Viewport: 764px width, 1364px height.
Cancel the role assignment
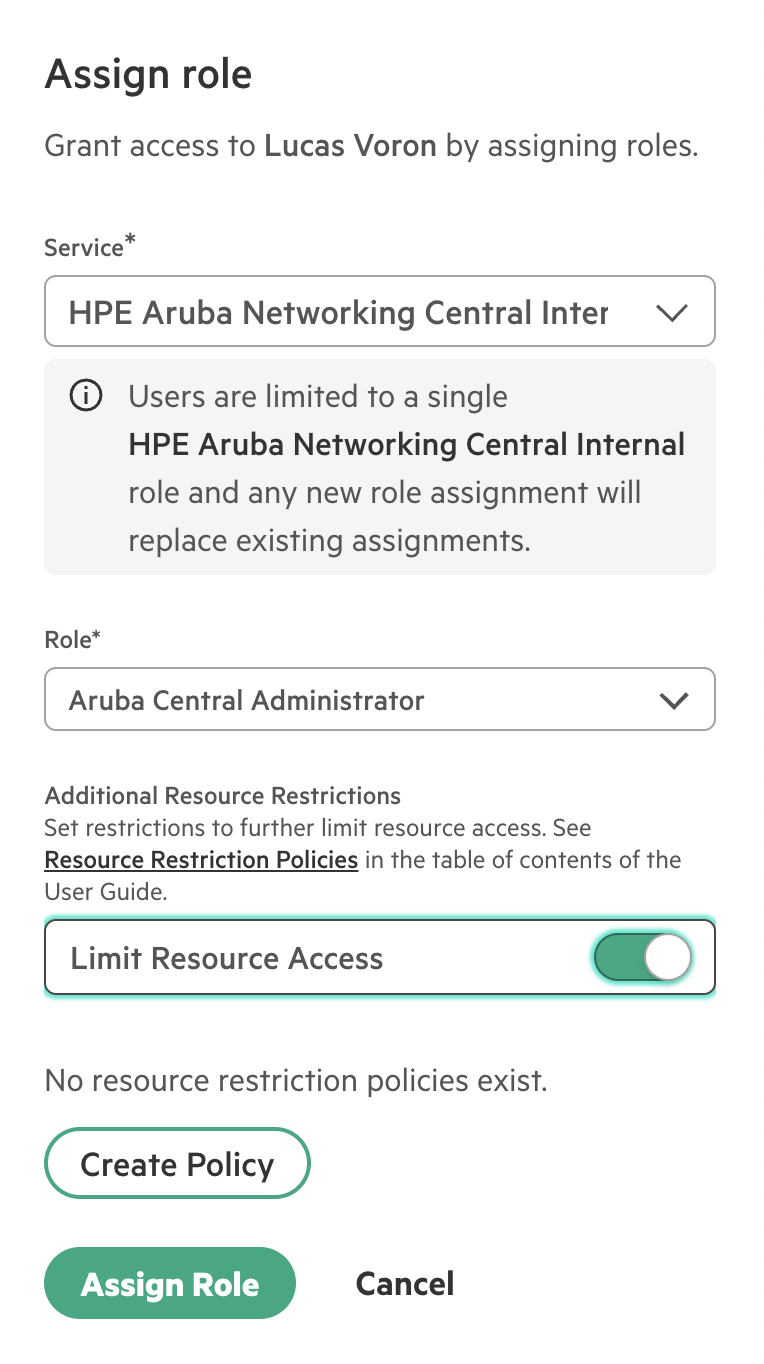[405, 1284]
